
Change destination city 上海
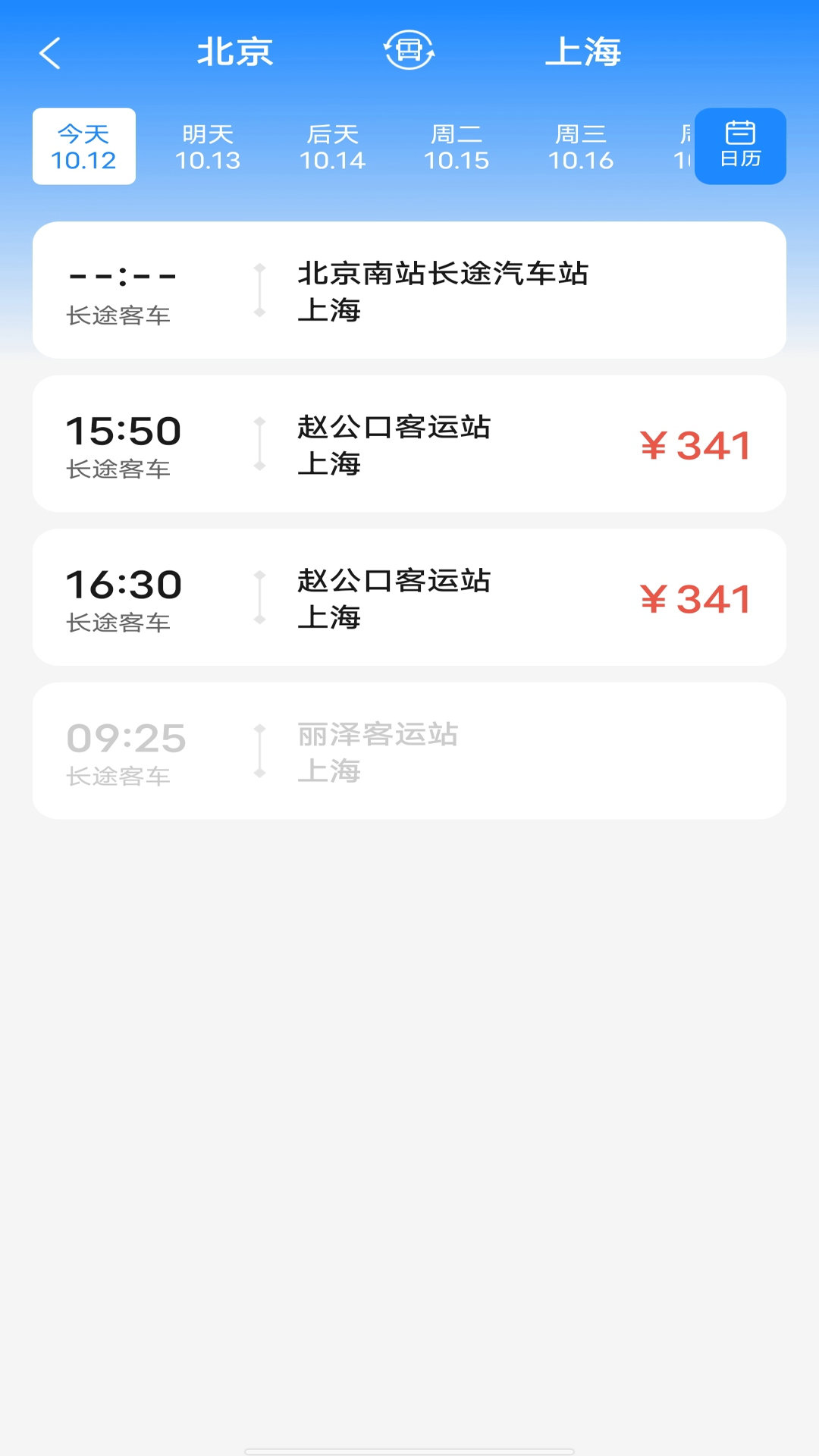[x=583, y=52]
